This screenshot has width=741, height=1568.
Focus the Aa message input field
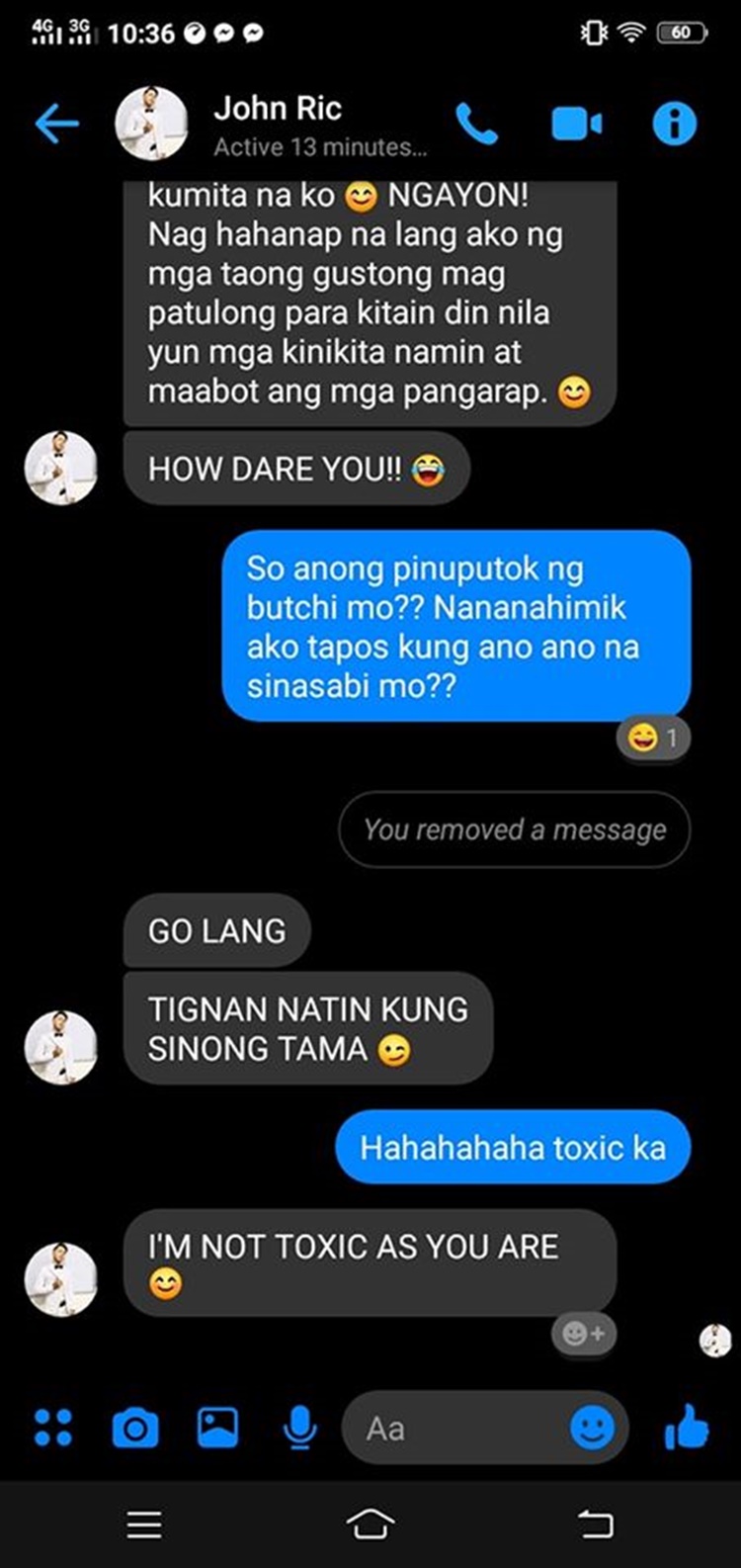click(455, 1428)
